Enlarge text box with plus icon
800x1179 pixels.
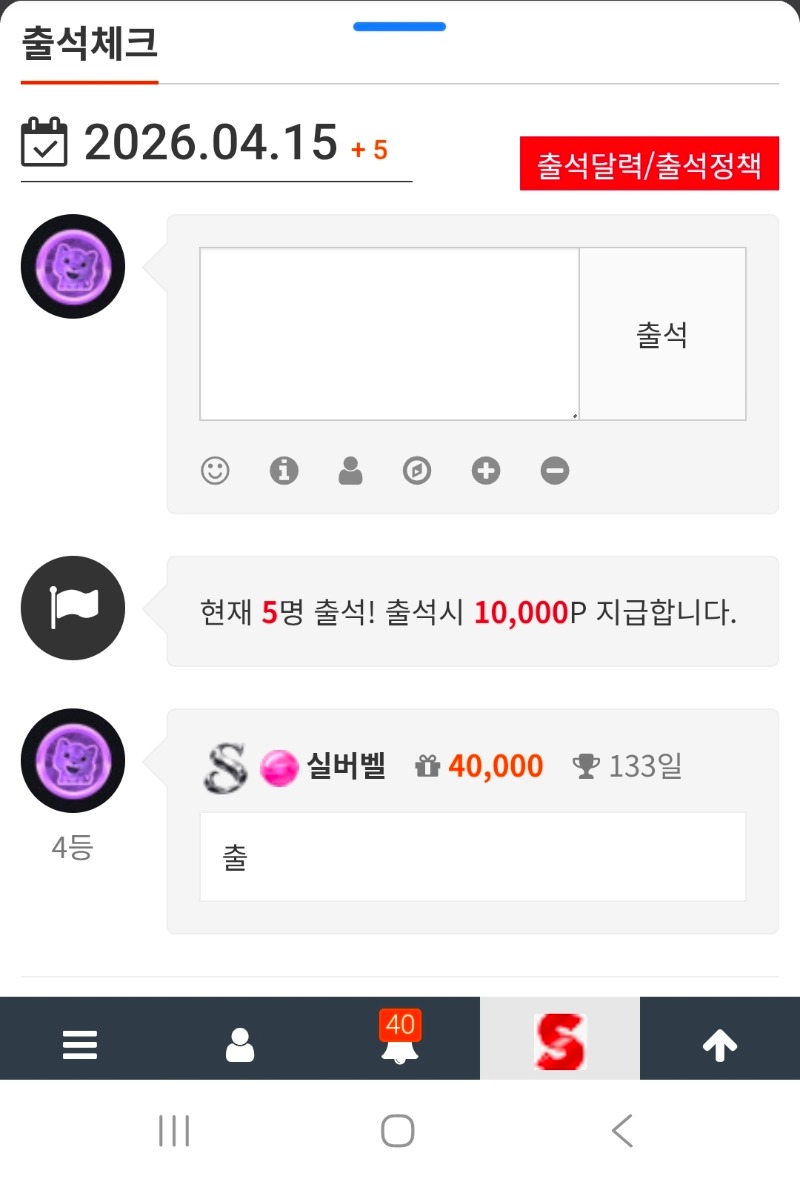486,470
